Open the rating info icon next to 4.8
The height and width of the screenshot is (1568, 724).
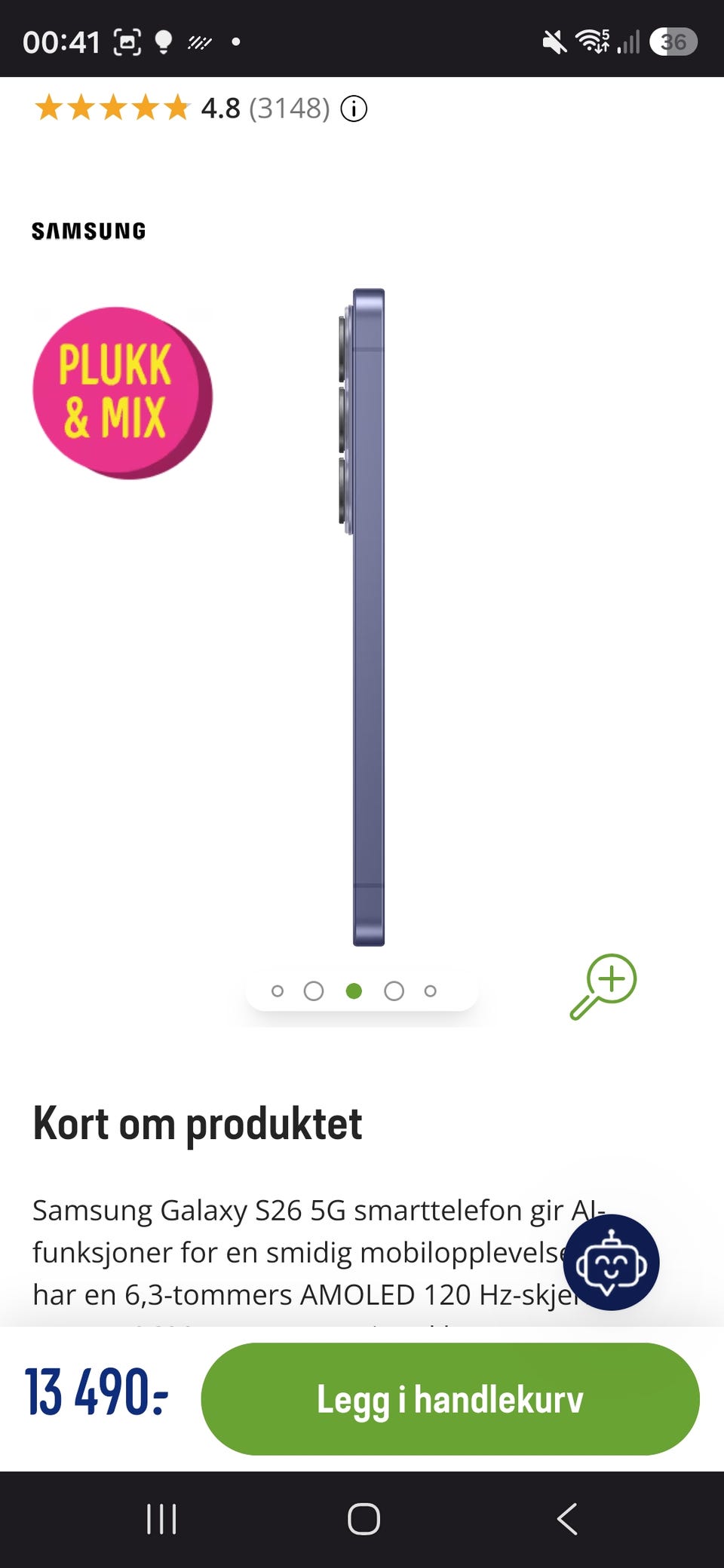354,109
